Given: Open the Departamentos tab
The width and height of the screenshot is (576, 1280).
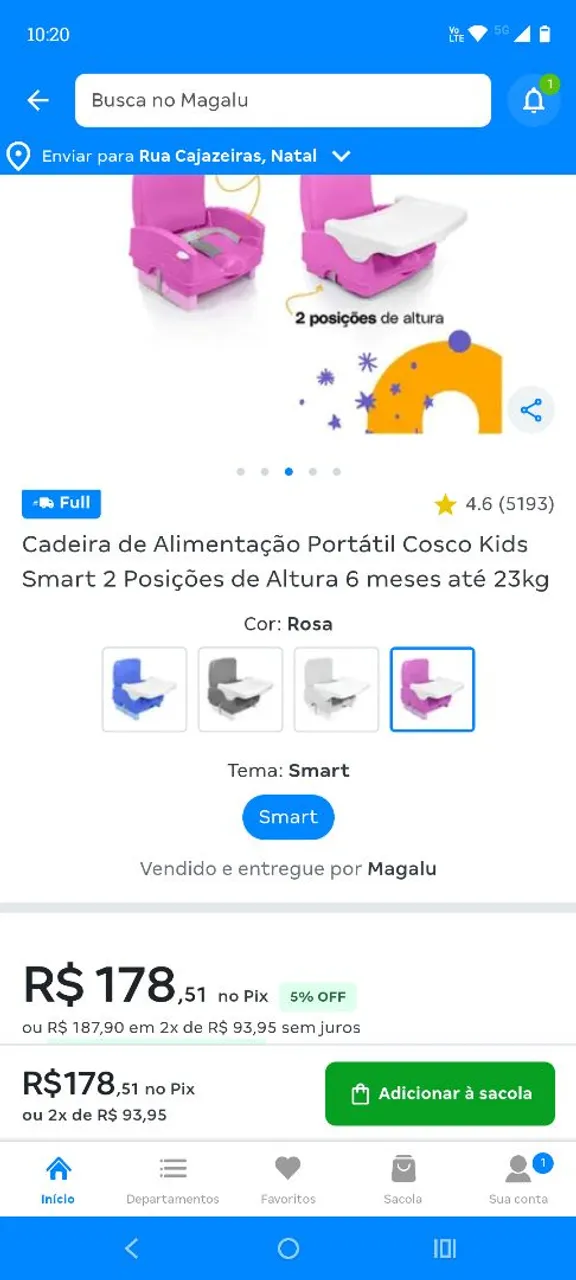Looking at the screenshot, I should coord(173,1180).
